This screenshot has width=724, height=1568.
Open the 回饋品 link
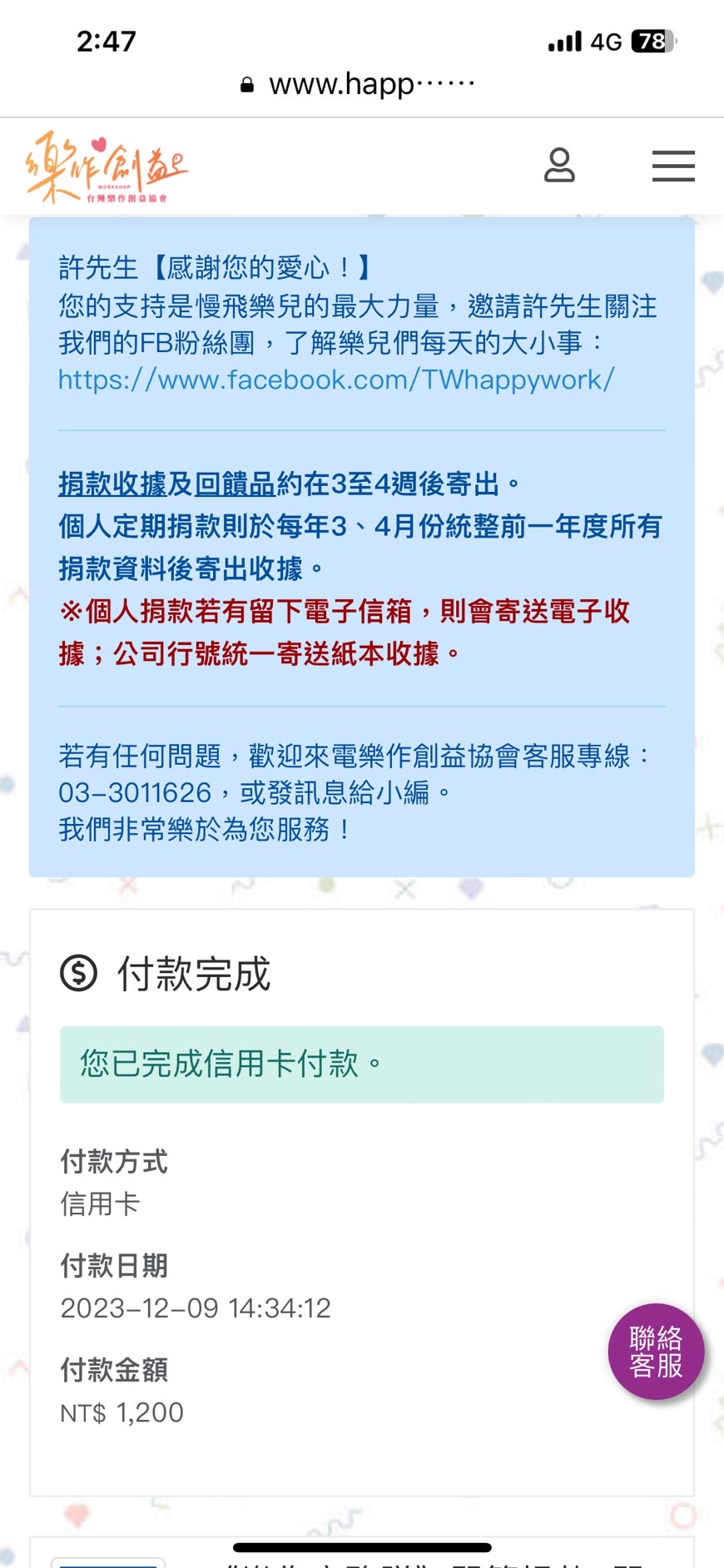[x=235, y=484]
